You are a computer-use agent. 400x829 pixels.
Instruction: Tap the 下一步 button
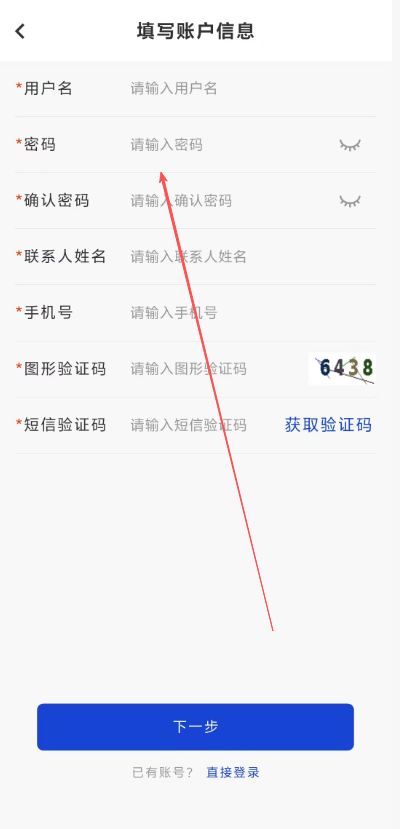pos(196,727)
